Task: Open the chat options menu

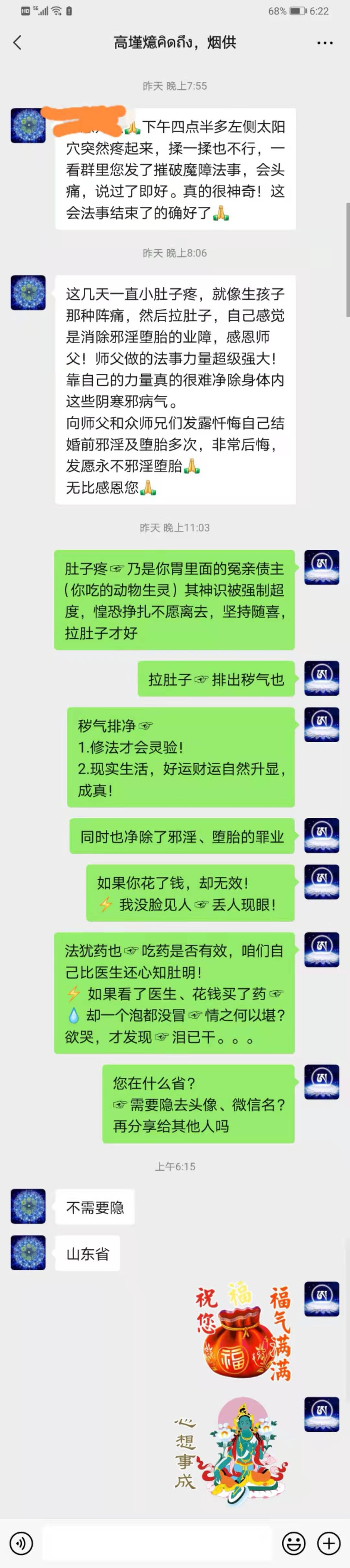Action: (x=324, y=43)
